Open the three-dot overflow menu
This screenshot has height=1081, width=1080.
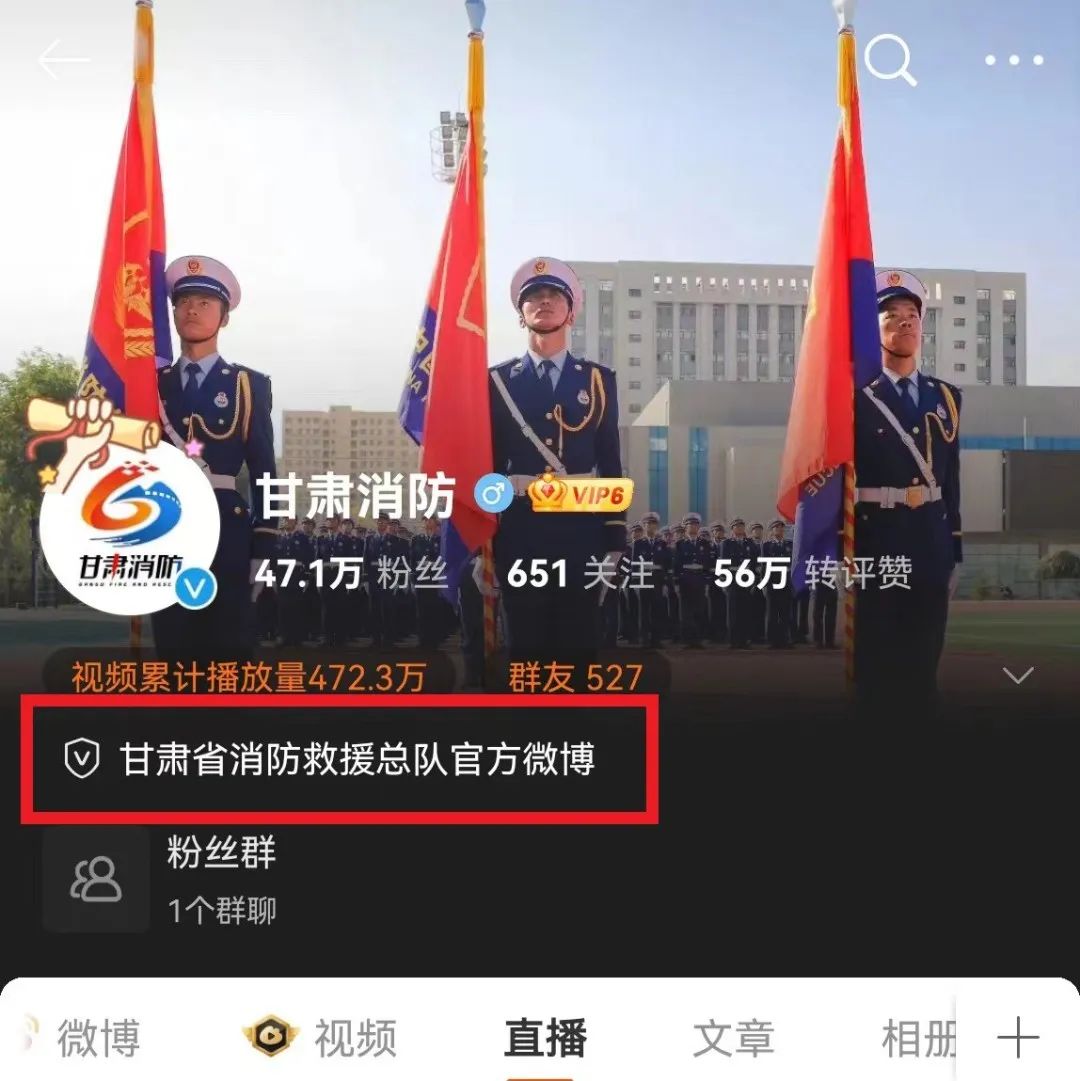1014,61
